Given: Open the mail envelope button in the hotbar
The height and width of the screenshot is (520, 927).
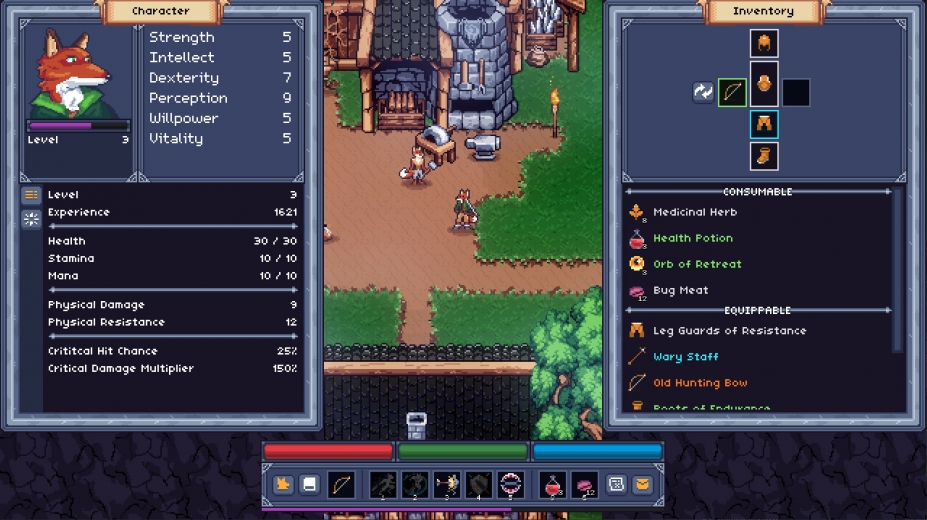Looking at the screenshot, I should click(x=642, y=484).
